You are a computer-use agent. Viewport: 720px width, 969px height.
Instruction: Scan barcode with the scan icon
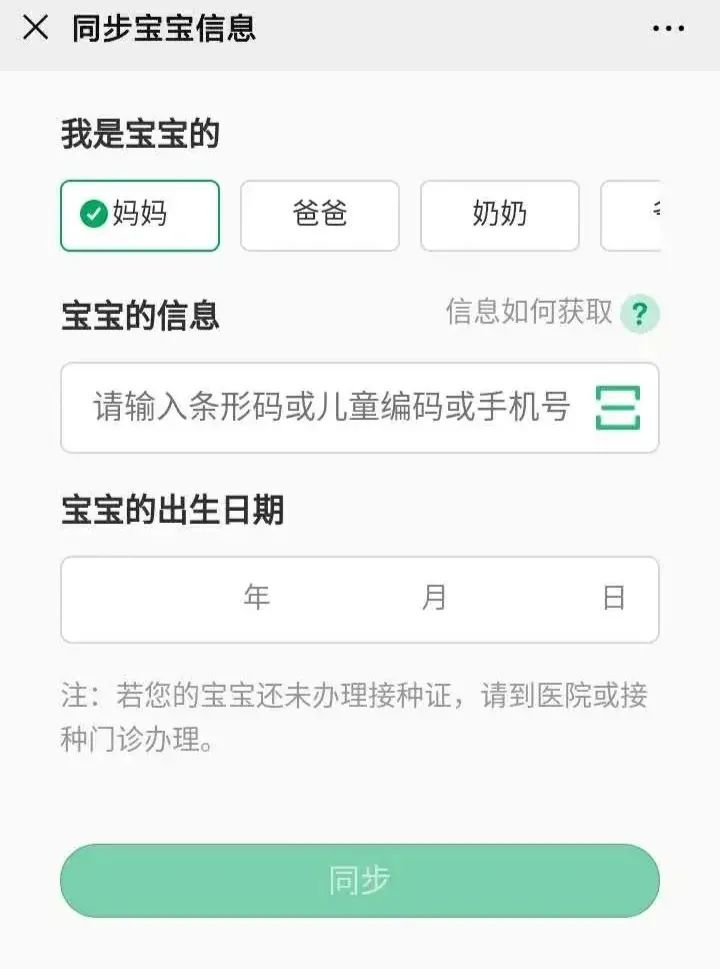pos(618,408)
